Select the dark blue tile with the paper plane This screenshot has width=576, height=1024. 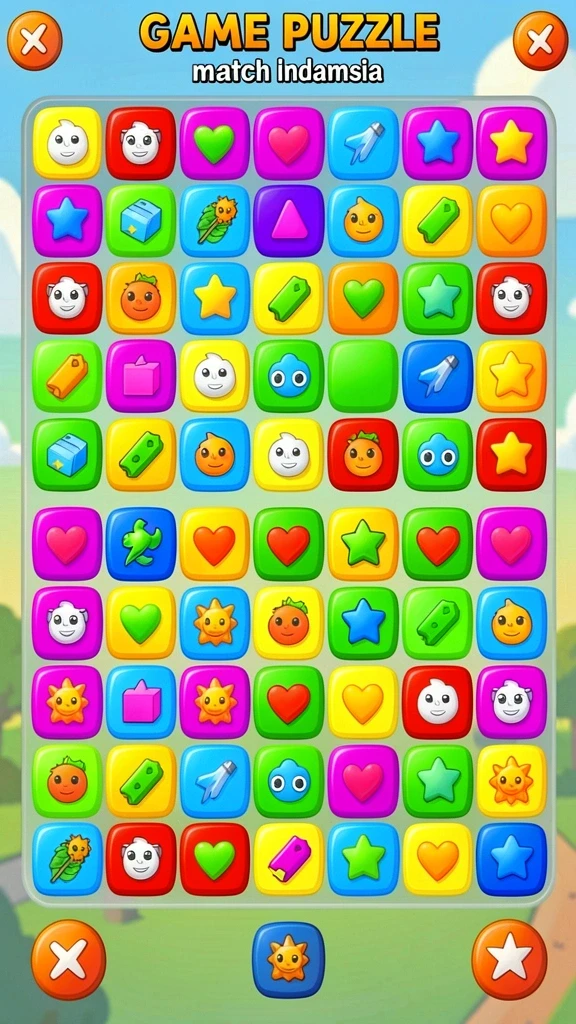pyautogui.click(x=438, y=376)
